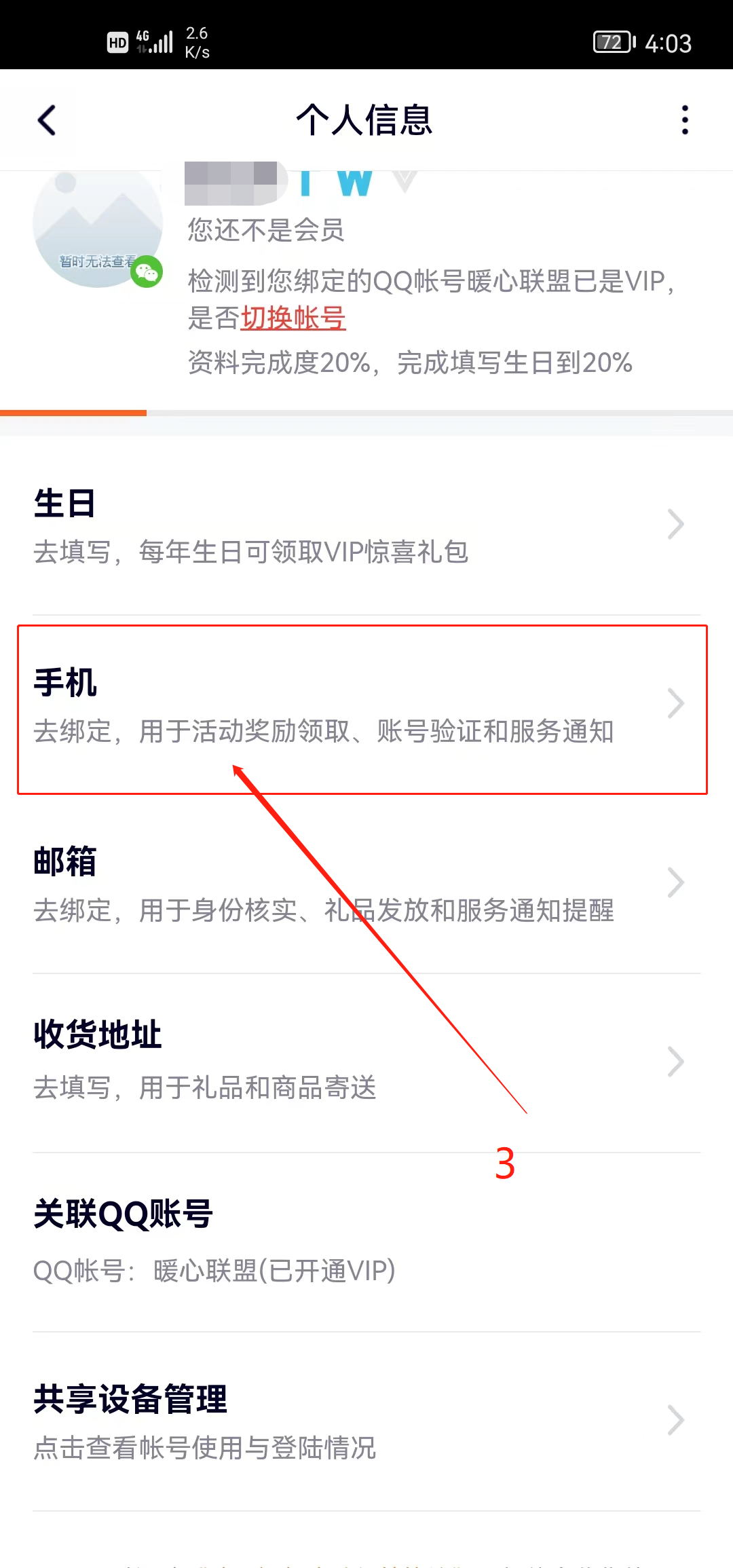Open the three-dot overflow menu
The height and width of the screenshot is (1568, 733).
click(x=685, y=120)
